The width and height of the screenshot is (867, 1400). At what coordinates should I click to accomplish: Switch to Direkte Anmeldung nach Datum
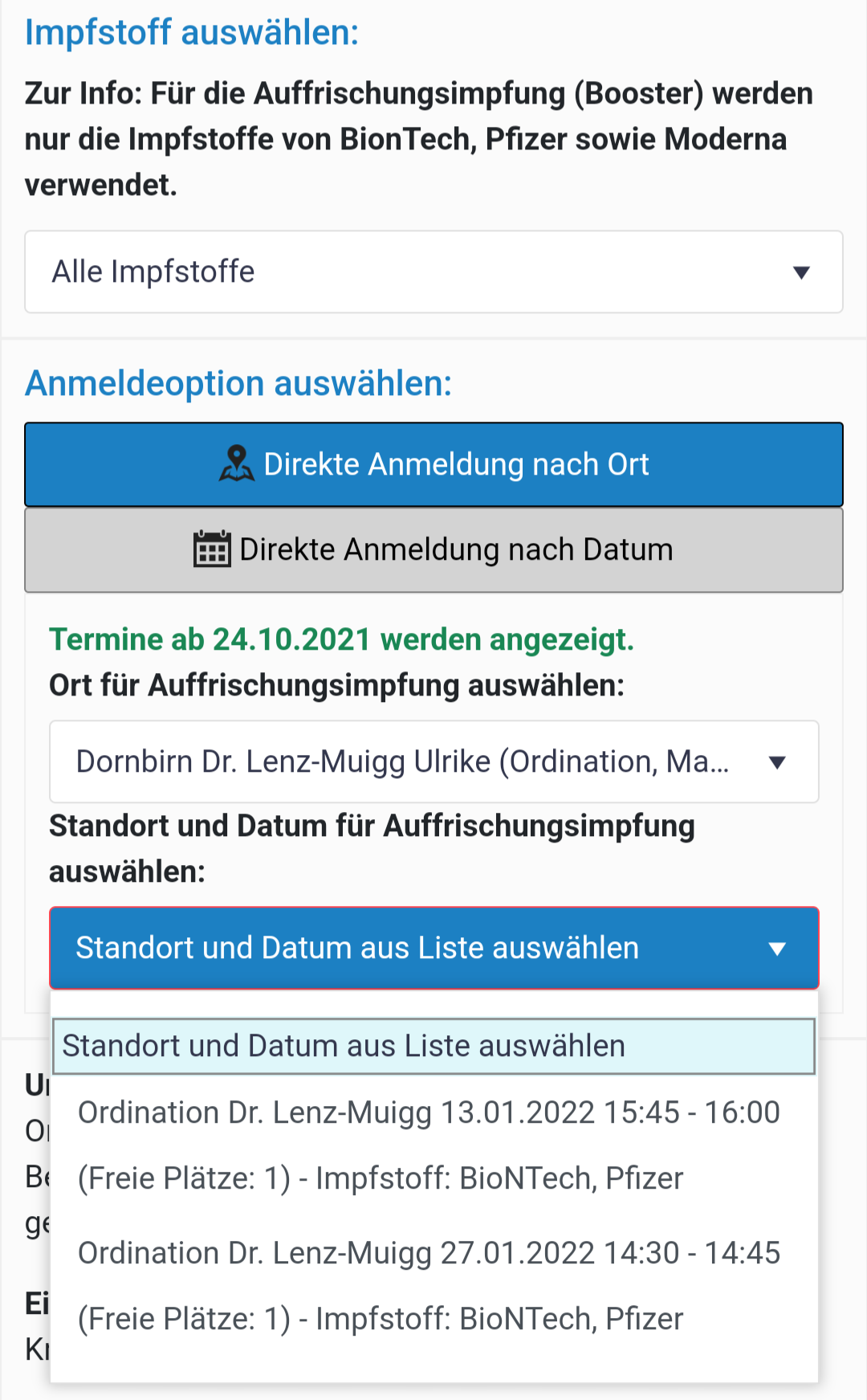433,550
